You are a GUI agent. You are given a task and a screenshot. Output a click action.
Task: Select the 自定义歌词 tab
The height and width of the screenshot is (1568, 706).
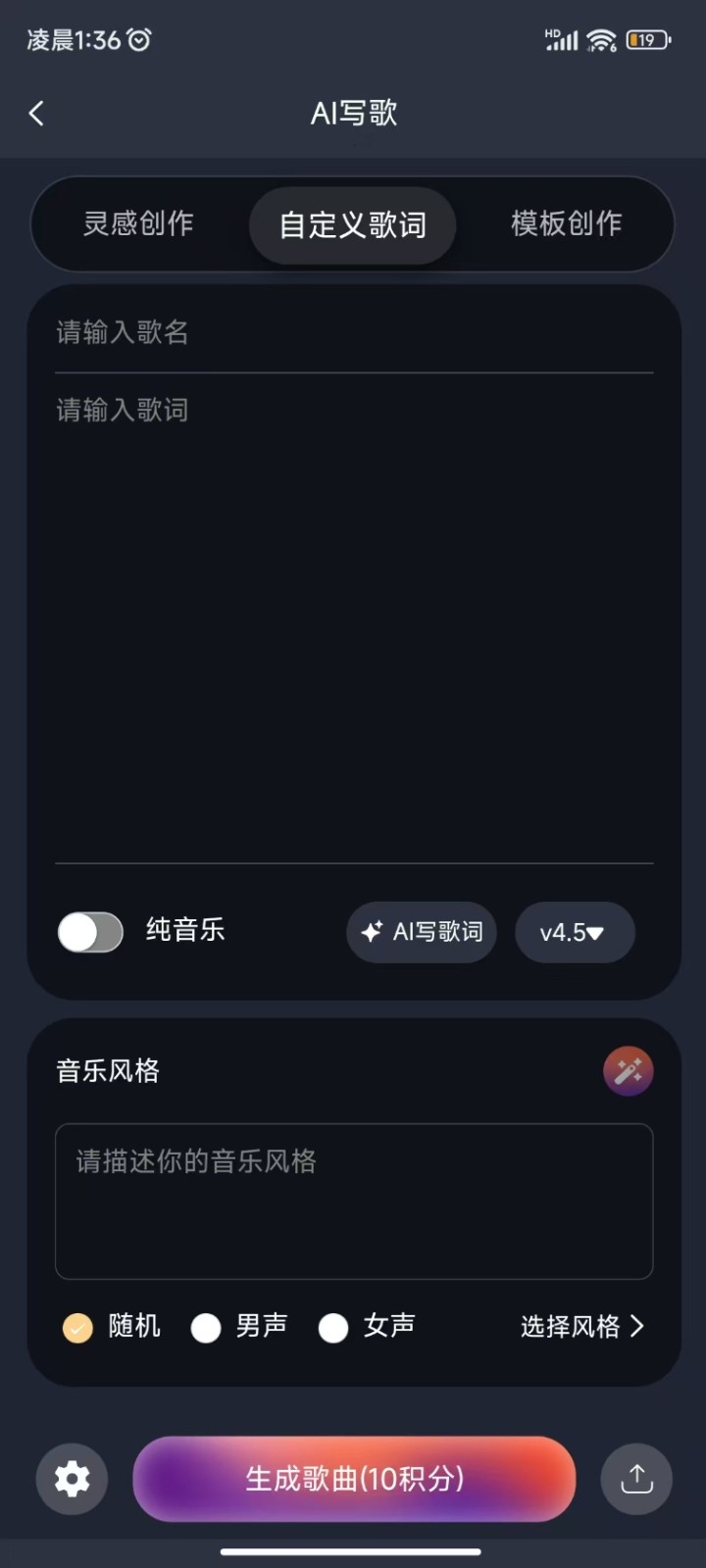[x=353, y=225]
